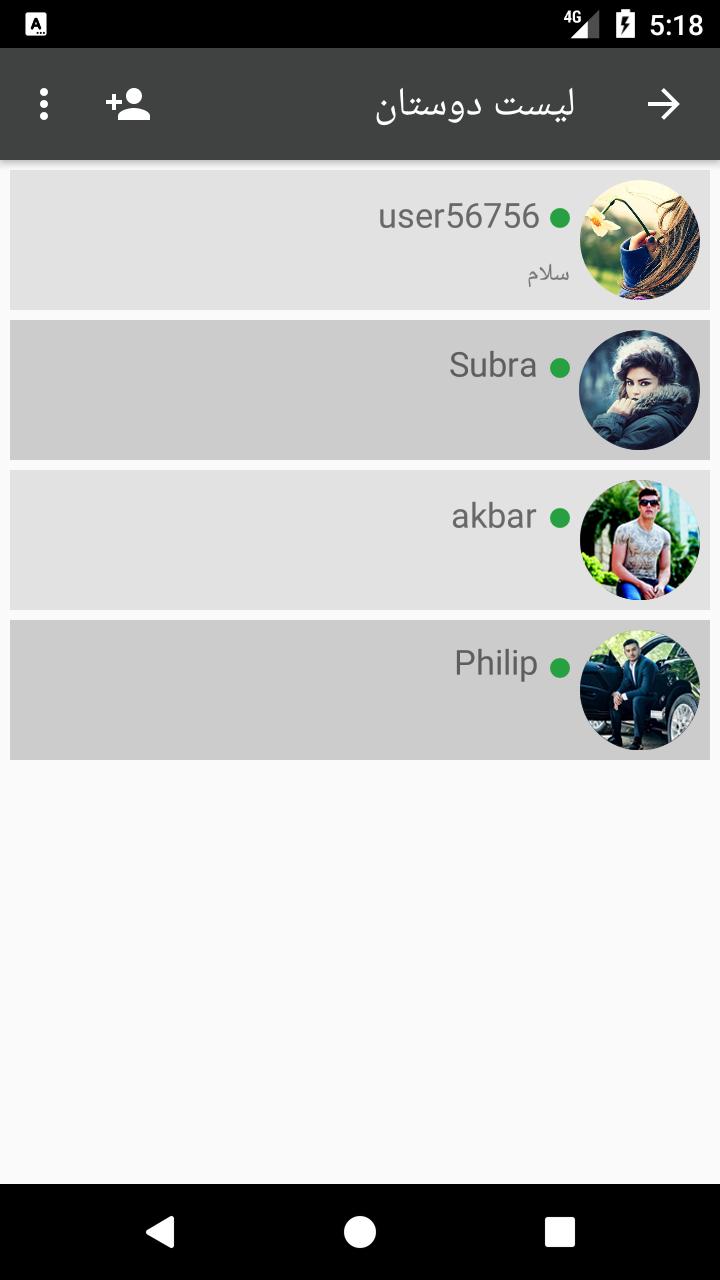Select akbar from the friends list
The height and width of the screenshot is (1280, 720).
click(360, 540)
